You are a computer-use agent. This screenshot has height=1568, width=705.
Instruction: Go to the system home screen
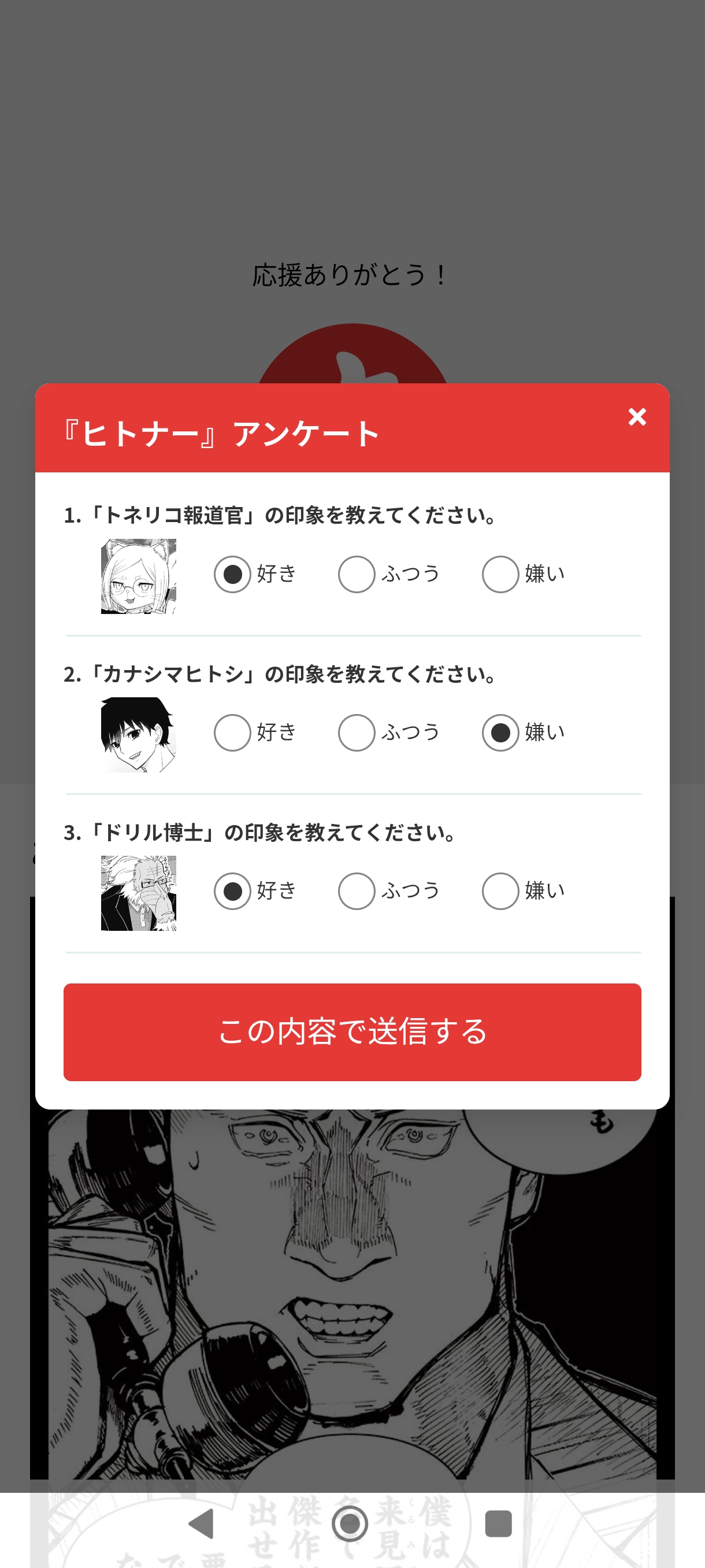tap(350, 1523)
